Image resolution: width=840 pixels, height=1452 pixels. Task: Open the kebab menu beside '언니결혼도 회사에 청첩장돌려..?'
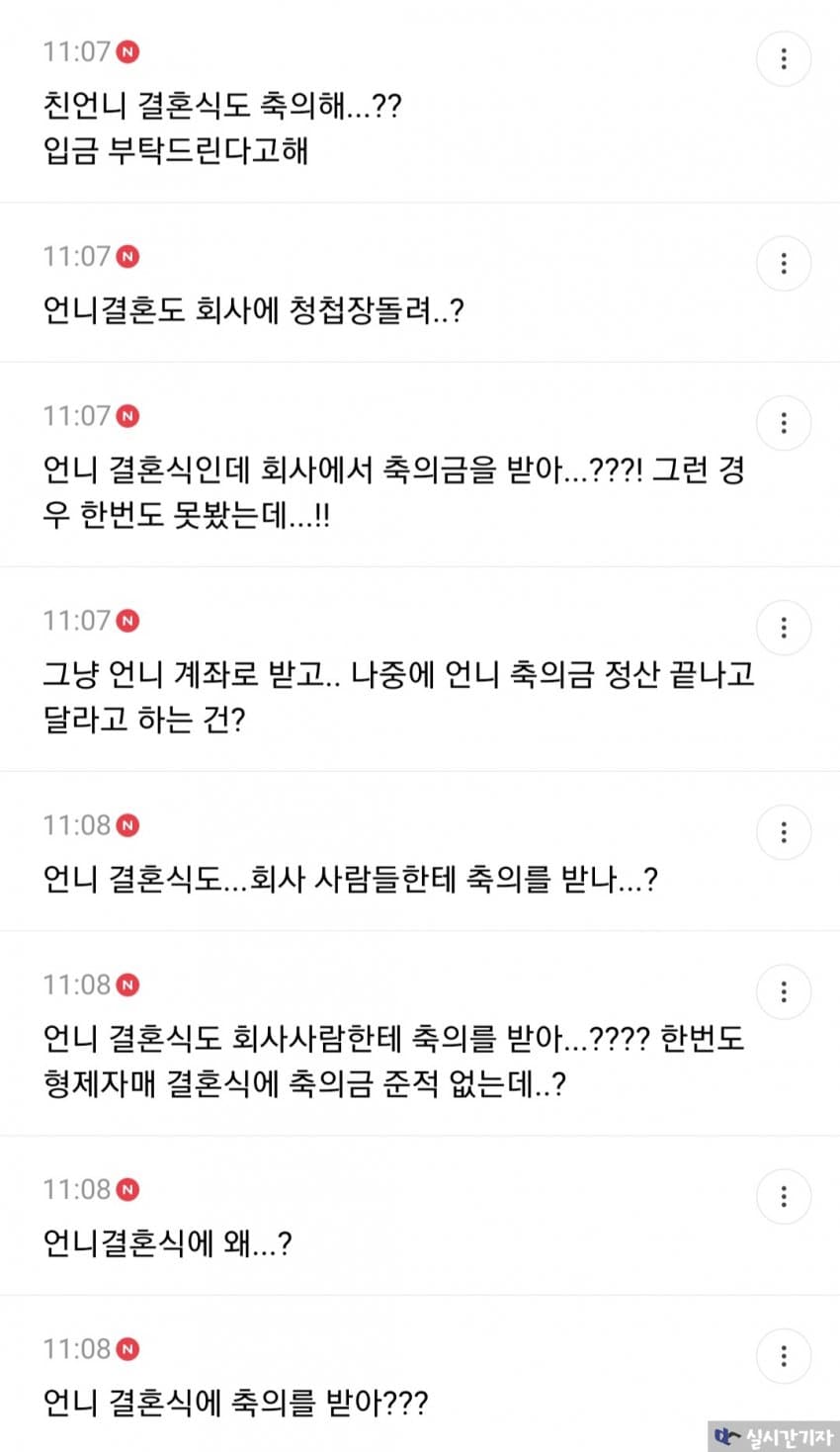784,264
